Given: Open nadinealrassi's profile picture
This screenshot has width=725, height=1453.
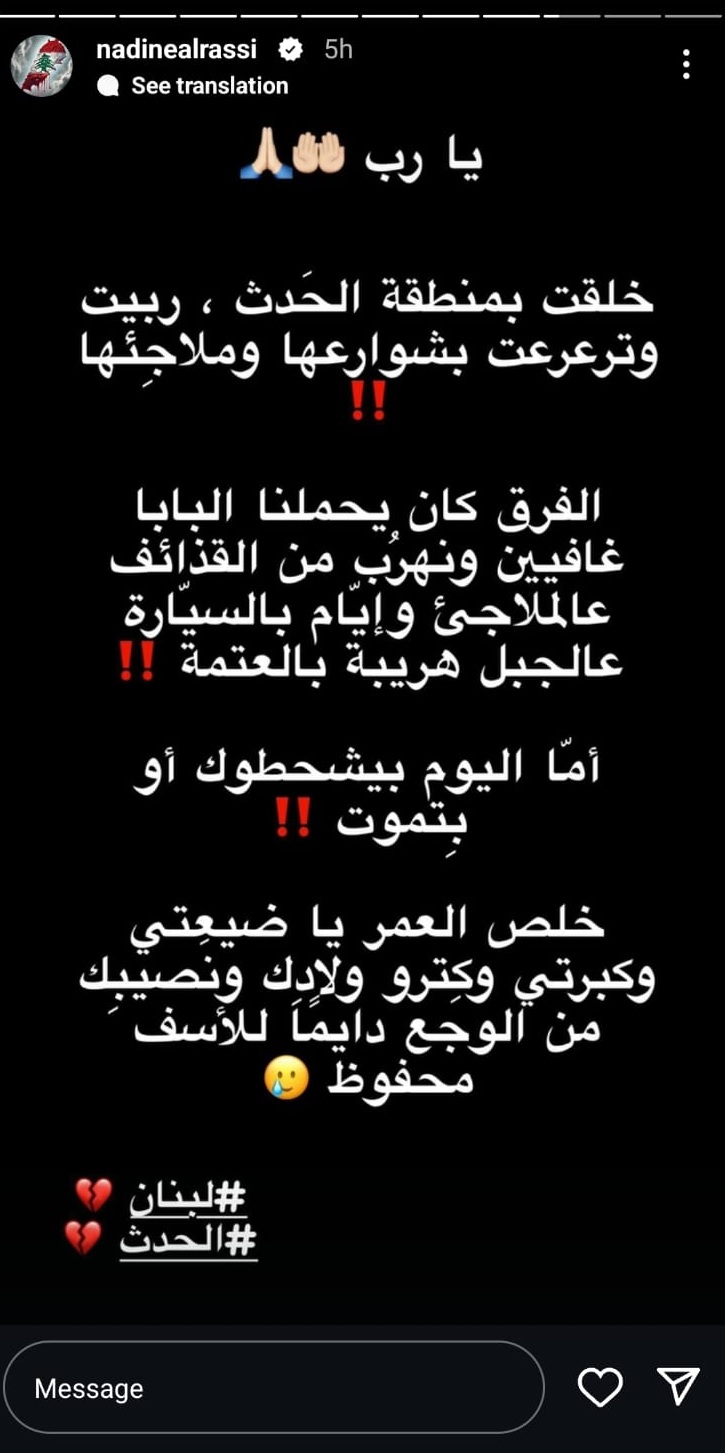Looking at the screenshot, I should click(x=41, y=66).
